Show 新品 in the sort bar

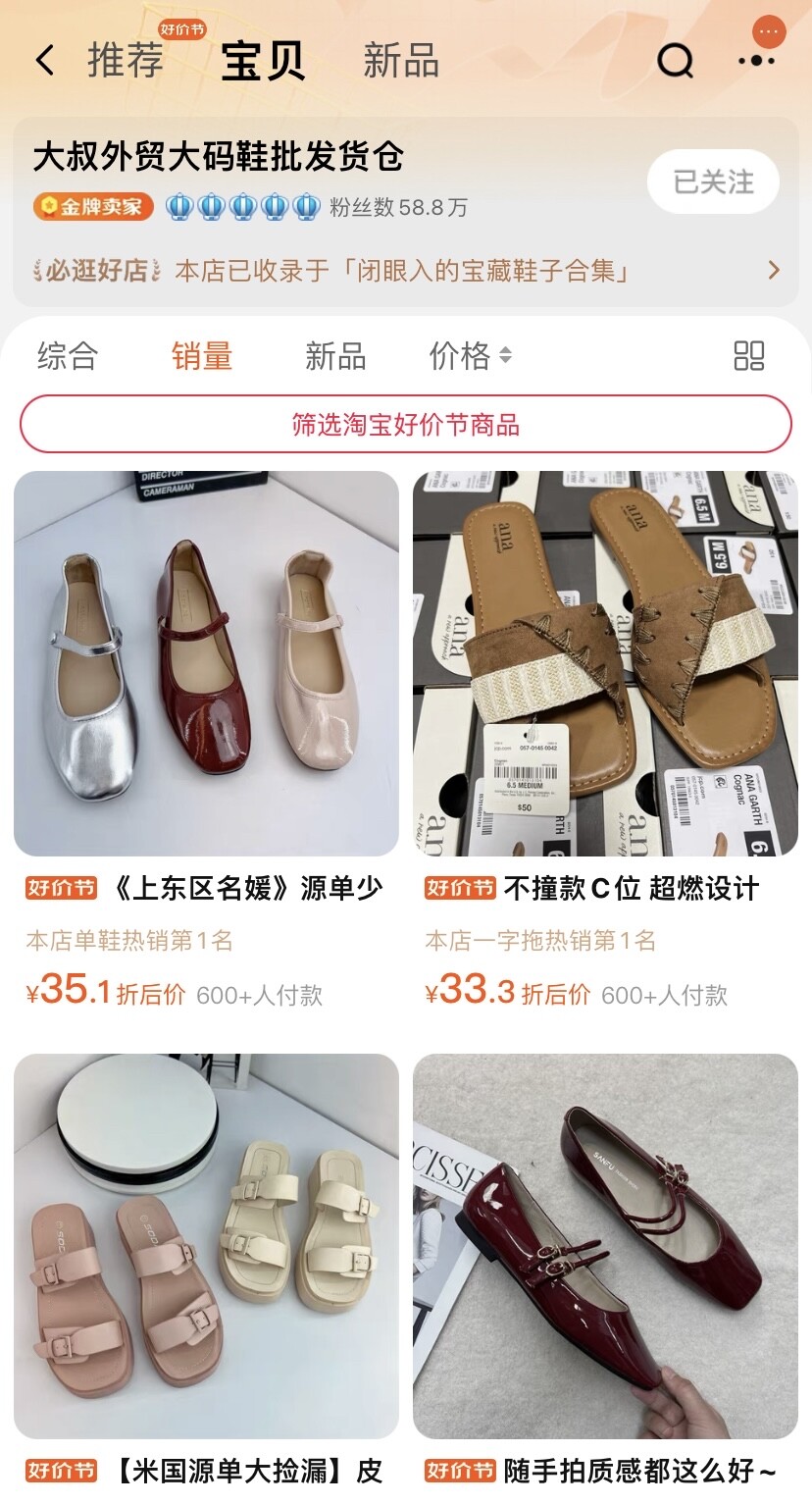[335, 355]
